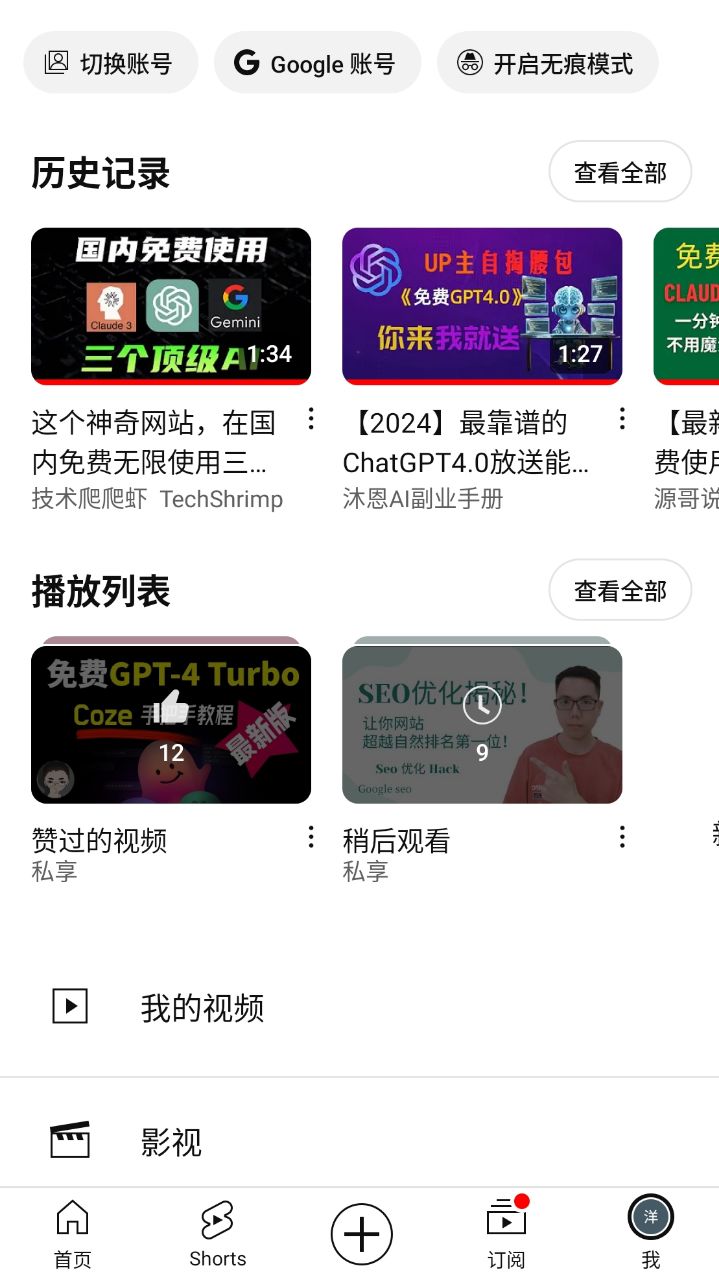View all 历史记录 history
The image size is (719, 1279).
click(x=620, y=172)
